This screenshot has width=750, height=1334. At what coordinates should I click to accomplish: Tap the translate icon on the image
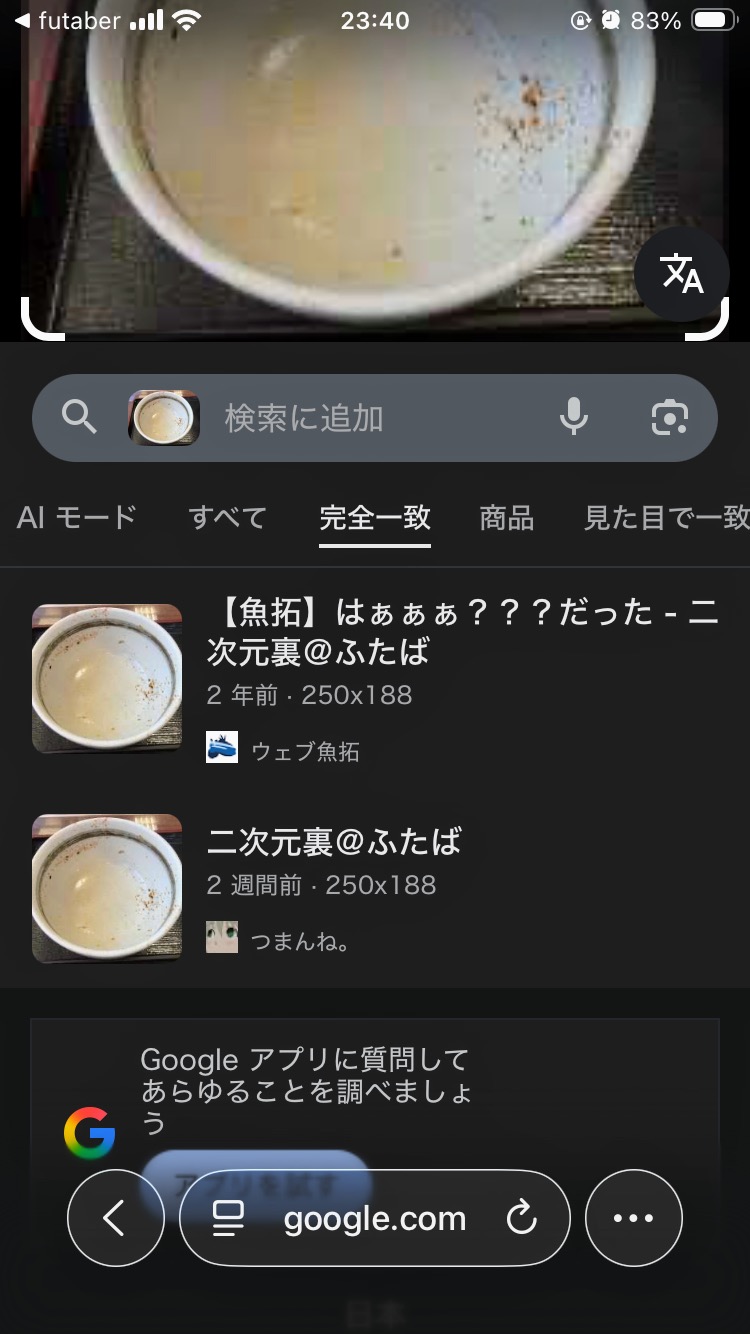(x=681, y=274)
